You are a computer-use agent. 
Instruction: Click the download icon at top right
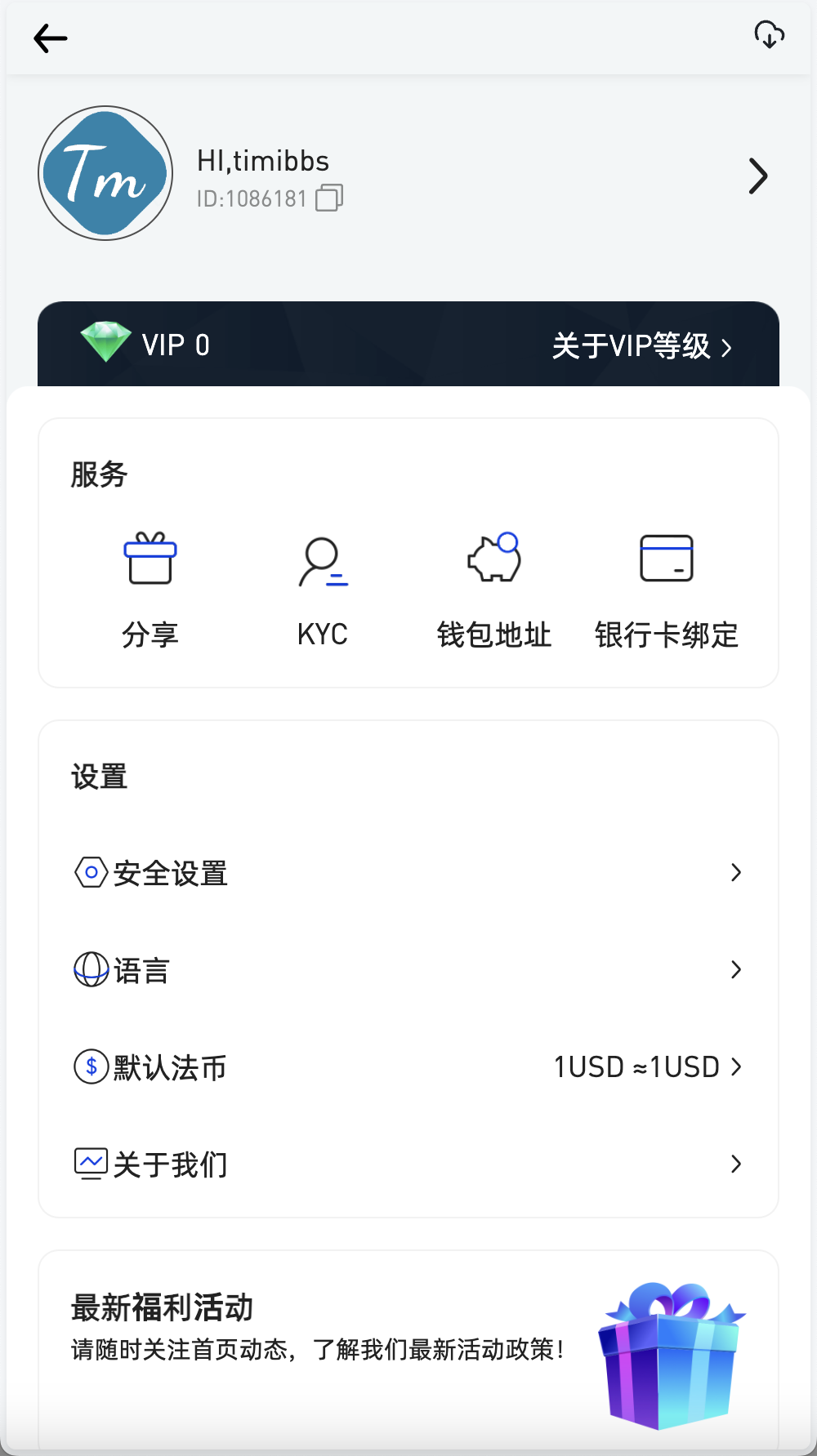(769, 36)
